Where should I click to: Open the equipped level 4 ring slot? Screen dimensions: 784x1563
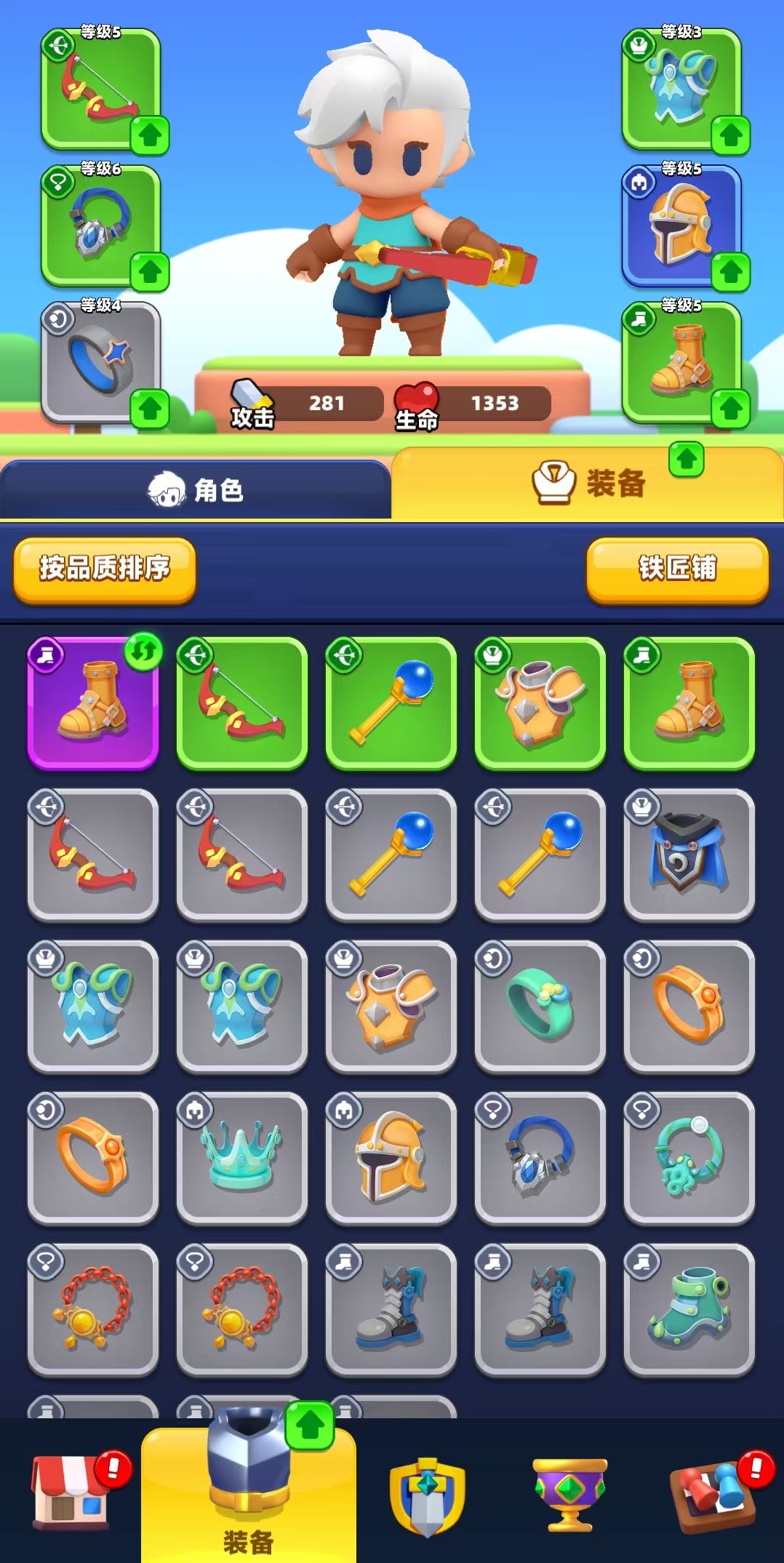point(100,362)
